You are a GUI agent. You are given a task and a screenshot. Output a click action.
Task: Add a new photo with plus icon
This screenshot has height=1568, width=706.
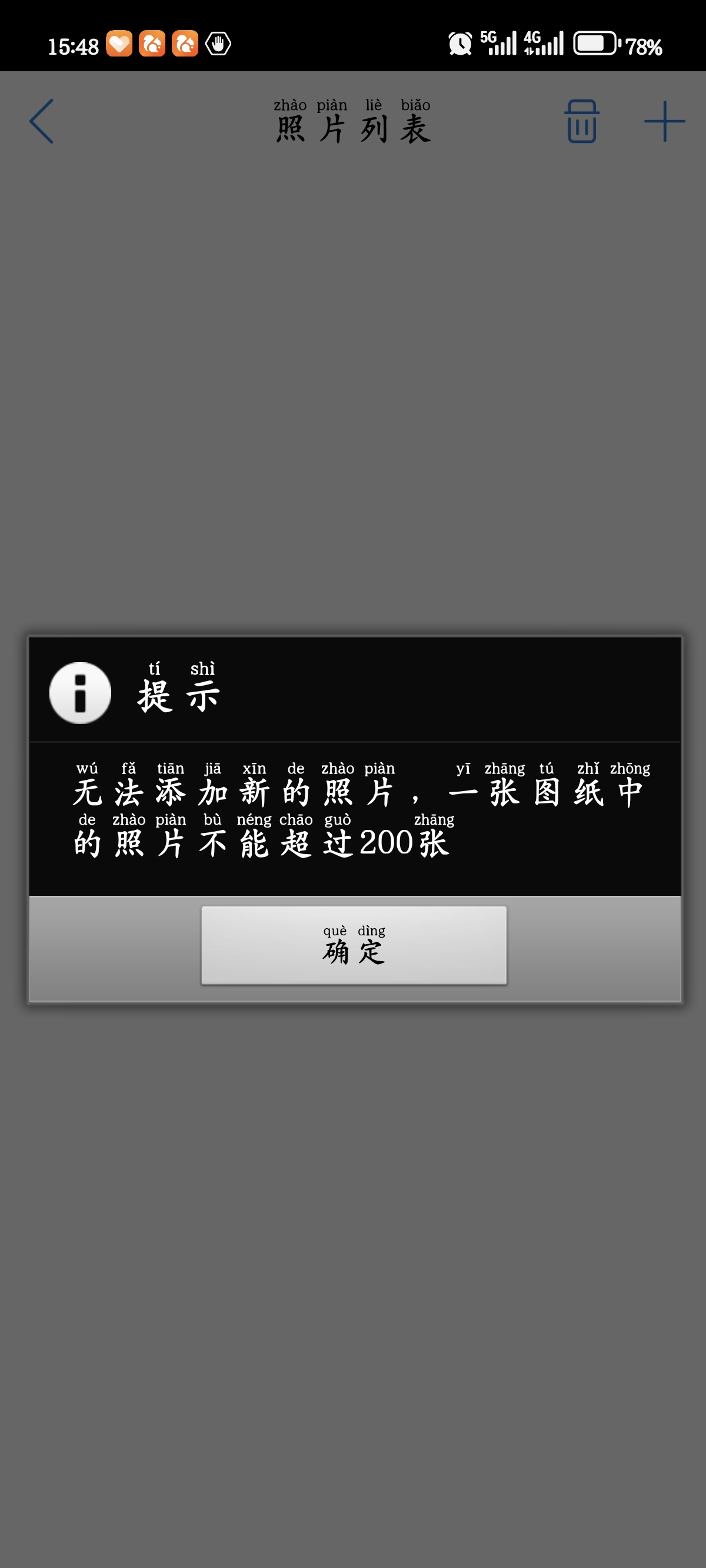tap(664, 122)
